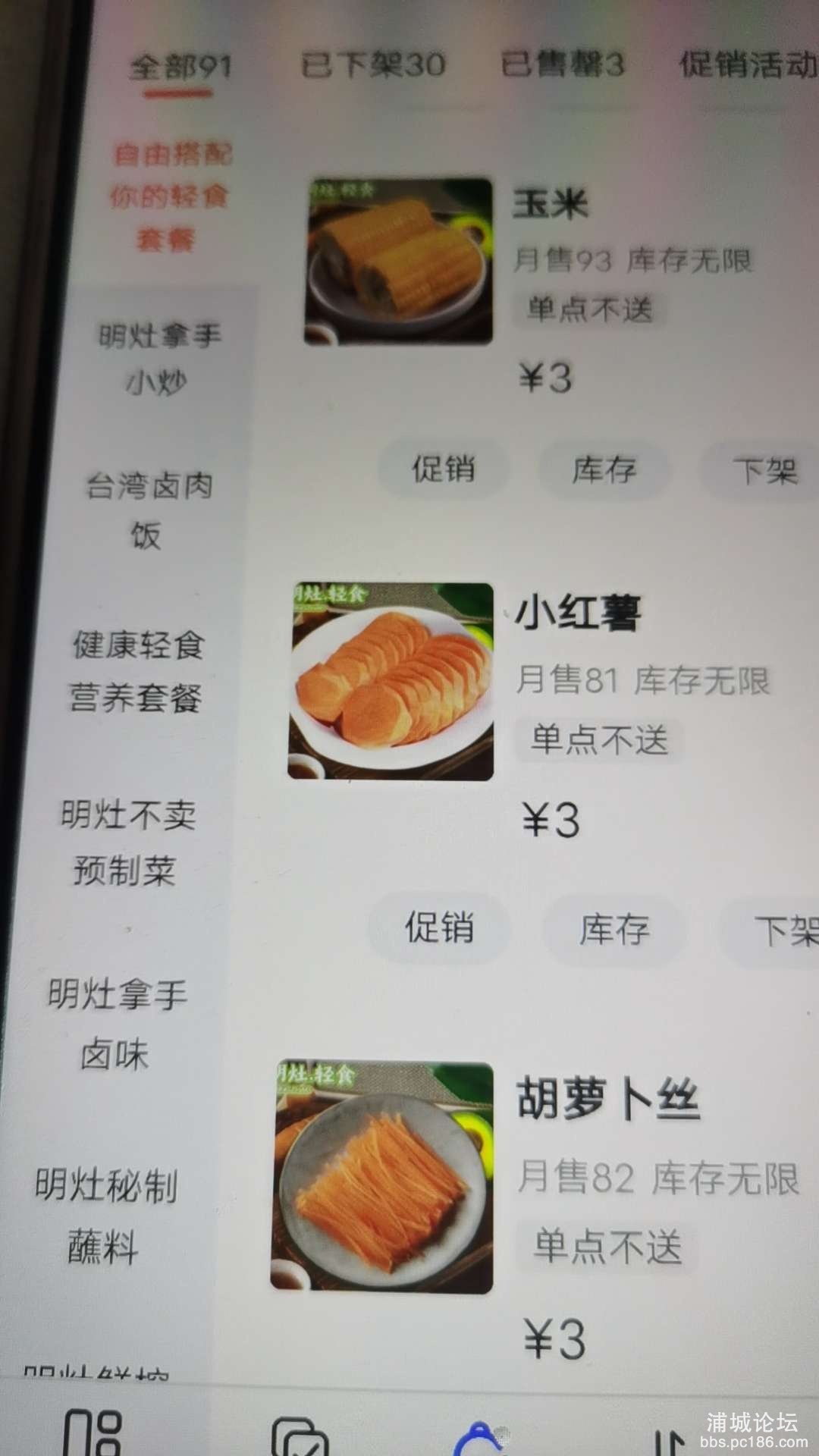Open the 玉米 product image
This screenshot has width=819, height=1456.
(399, 262)
